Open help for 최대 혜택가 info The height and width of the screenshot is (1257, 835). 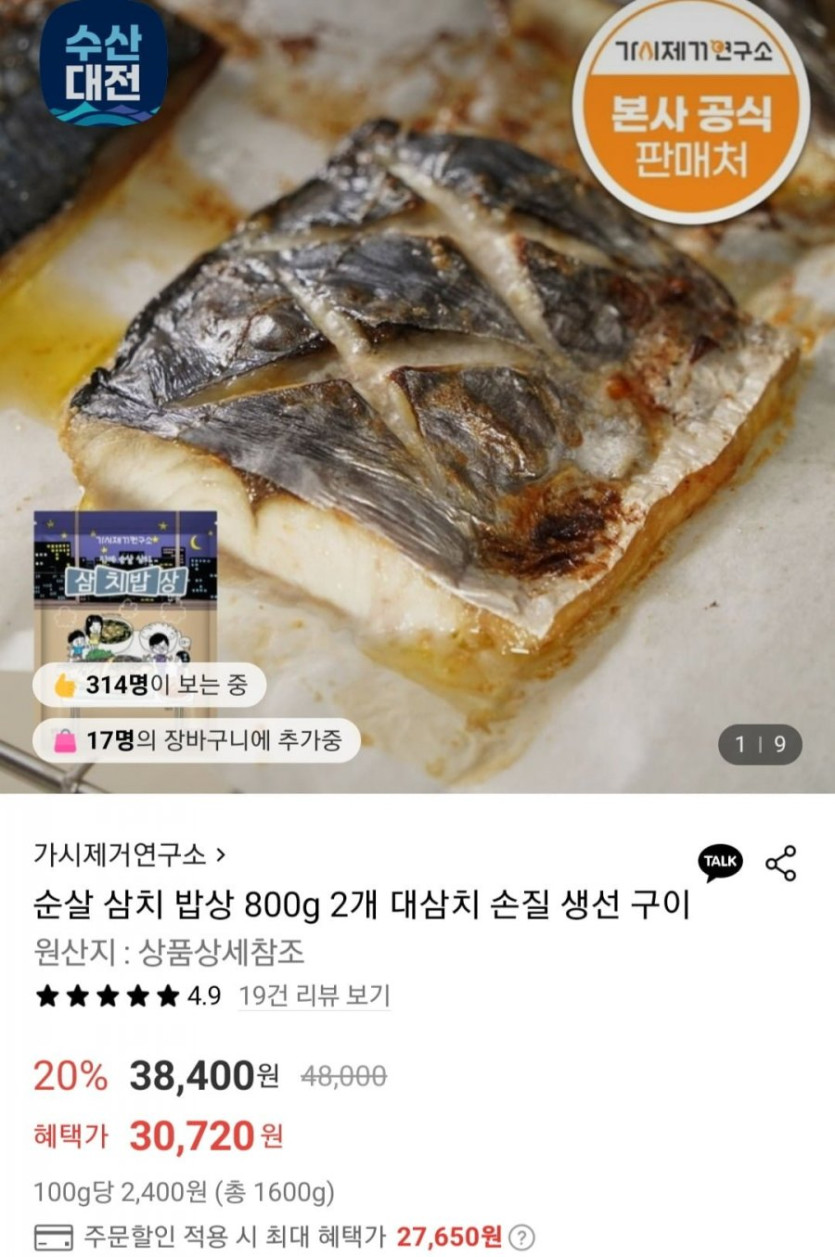pos(522,1237)
